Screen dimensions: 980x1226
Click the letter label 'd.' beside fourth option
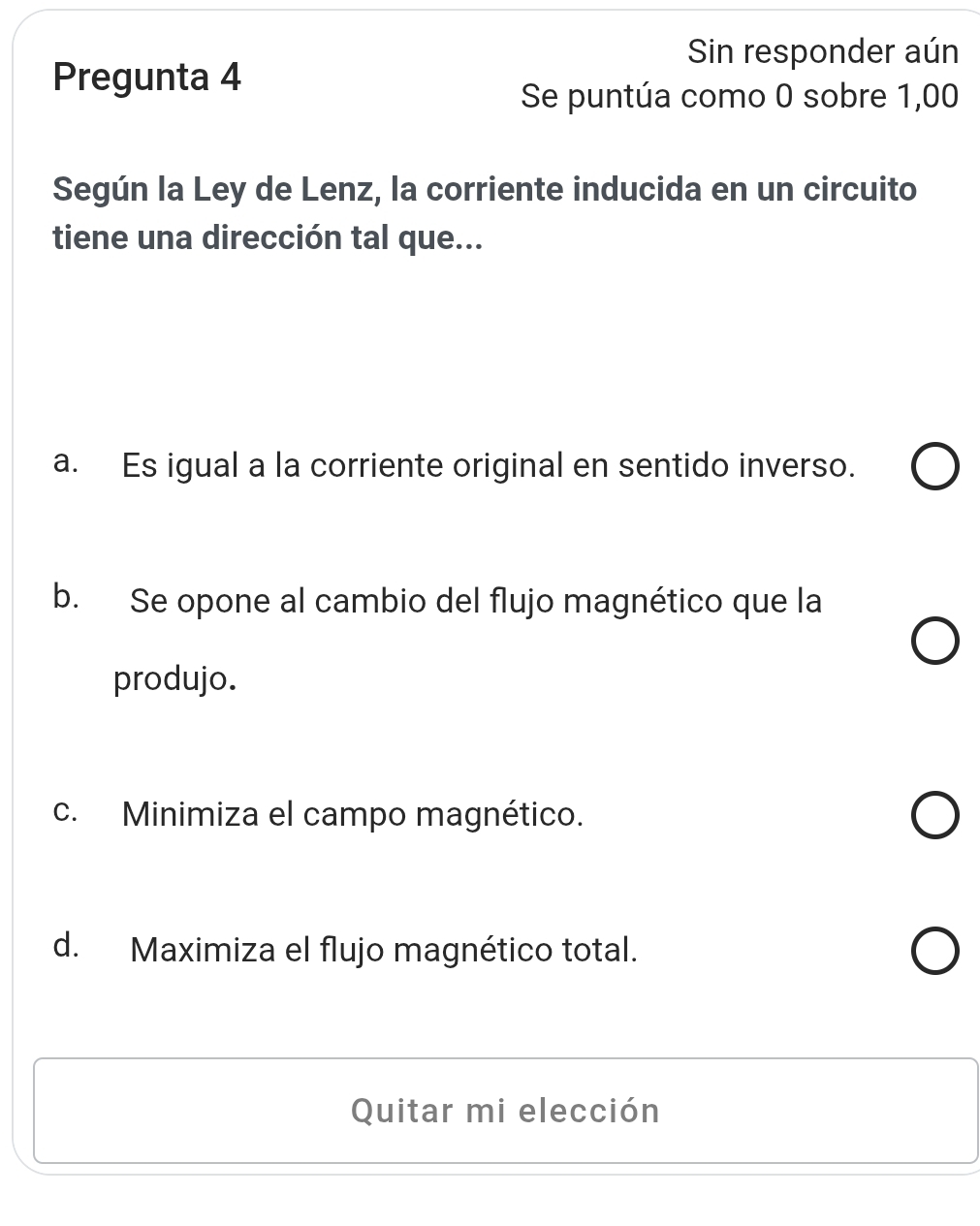click(x=66, y=946)
